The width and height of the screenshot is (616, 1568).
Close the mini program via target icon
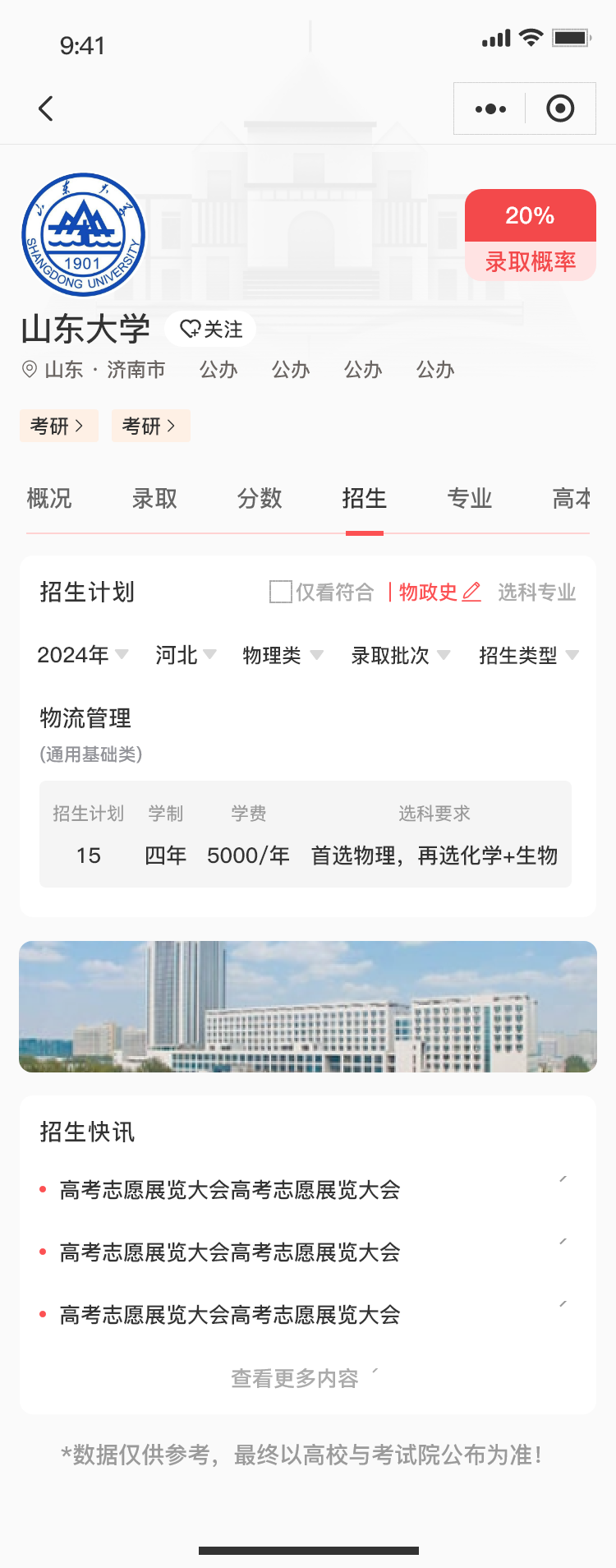coord(560,108)
